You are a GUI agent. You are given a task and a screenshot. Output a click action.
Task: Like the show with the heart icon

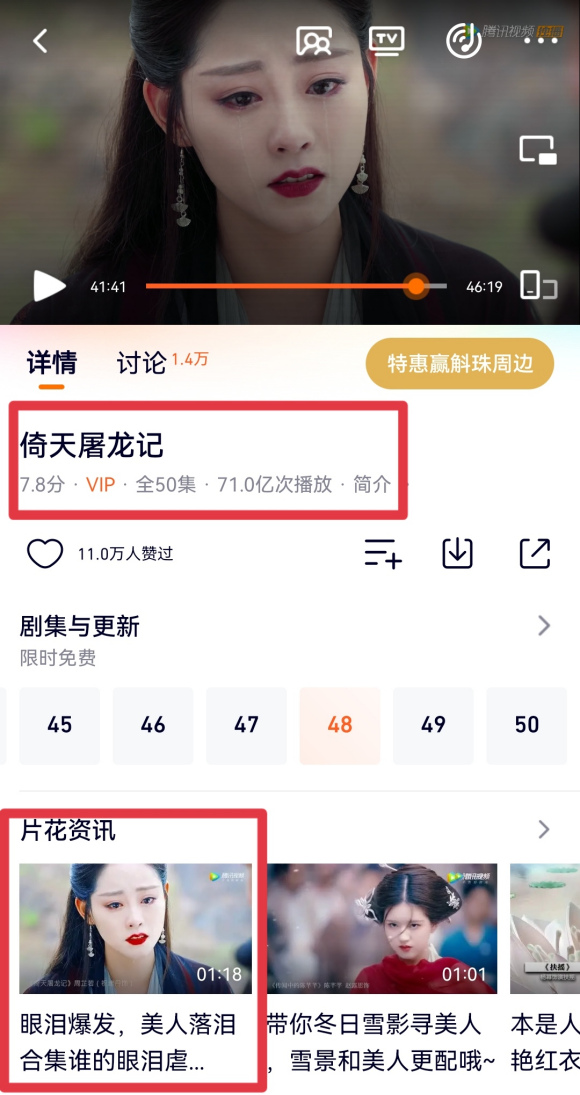click(45, 554)
